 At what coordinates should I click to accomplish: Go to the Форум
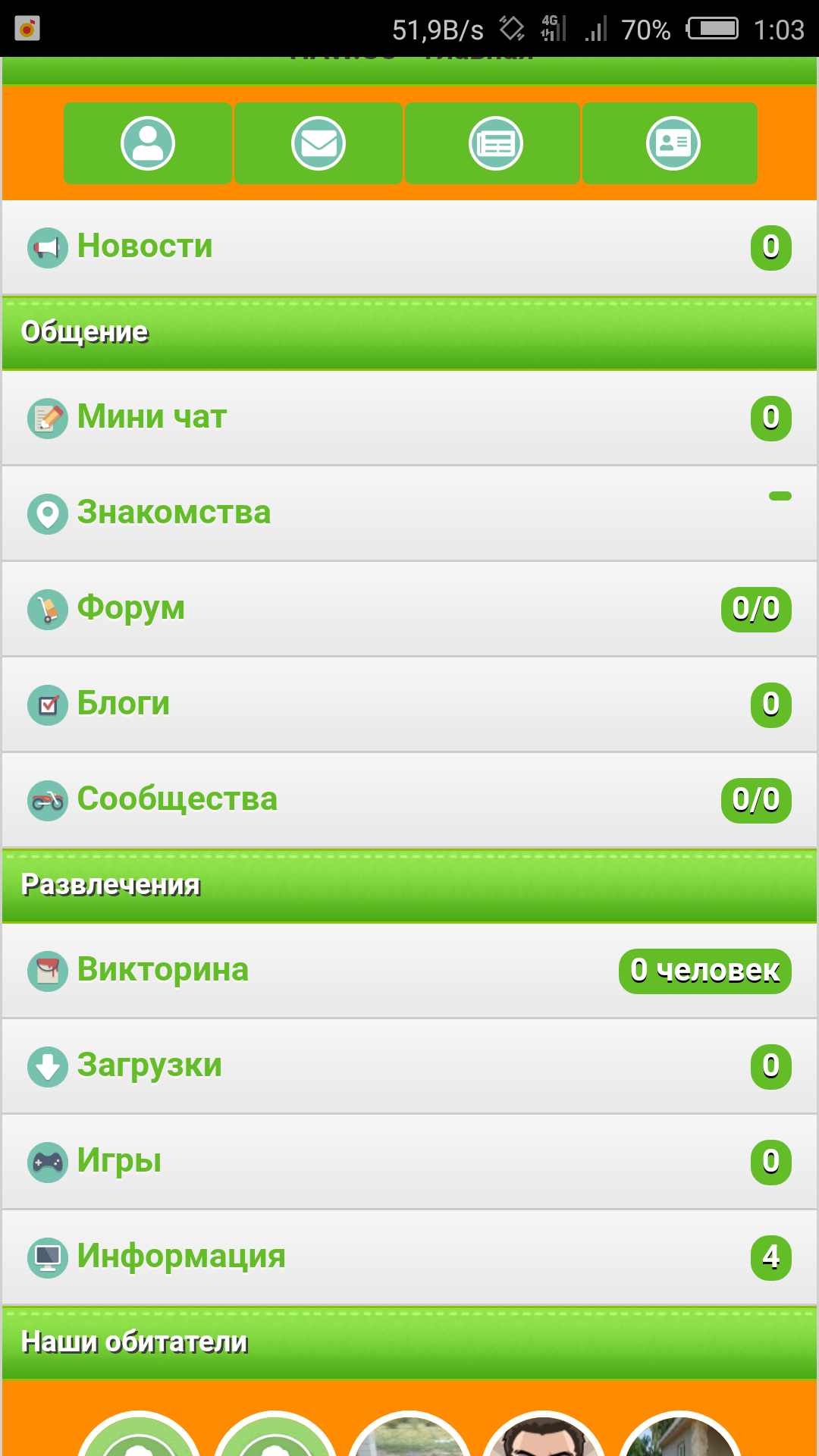(x=131, y=608)
